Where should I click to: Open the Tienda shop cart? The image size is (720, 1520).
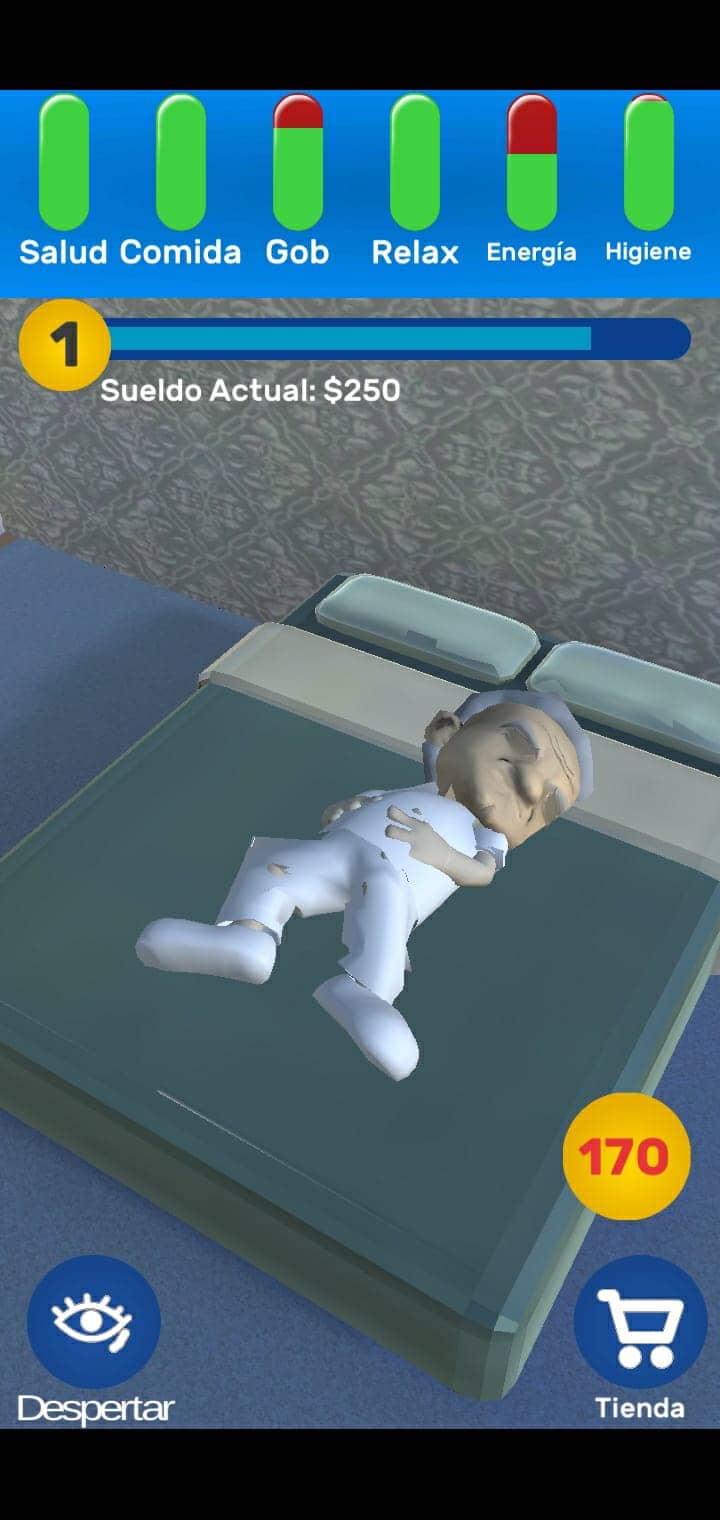pyautogui.click(x=640, y=1321)
